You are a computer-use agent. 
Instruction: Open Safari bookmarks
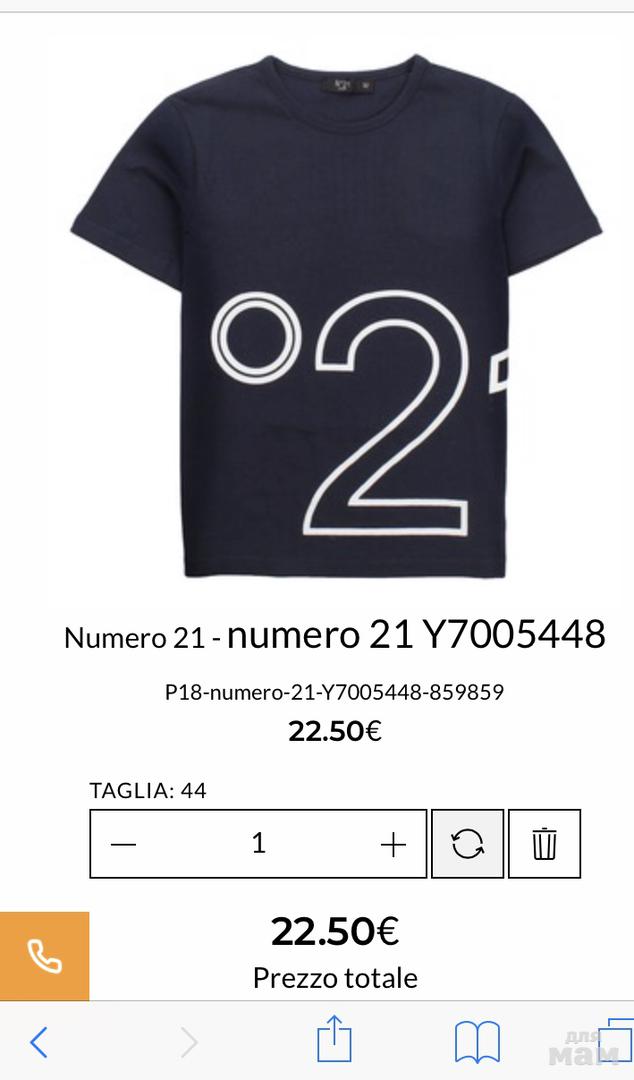(477, 1042)
